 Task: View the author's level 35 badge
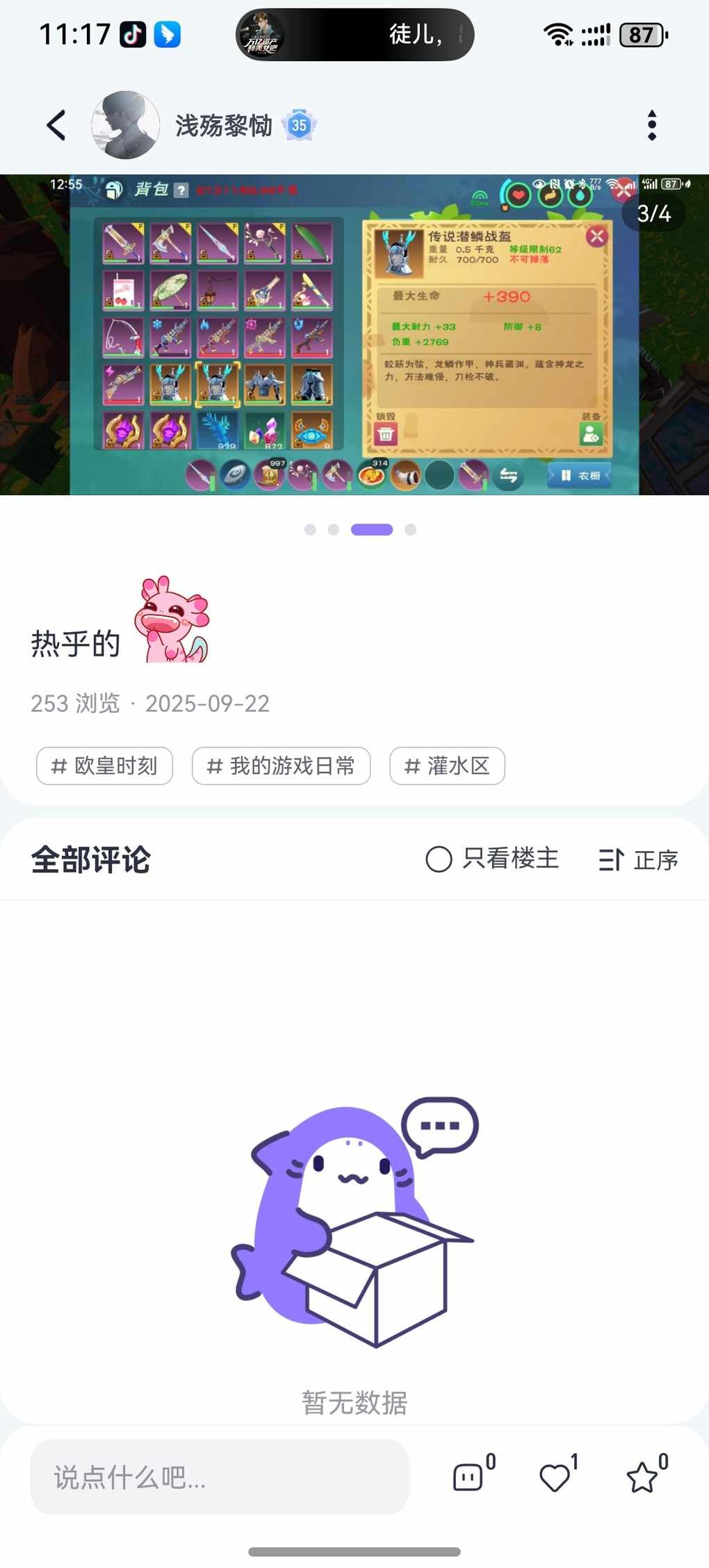pyautogui.click(x=299, y=125)
